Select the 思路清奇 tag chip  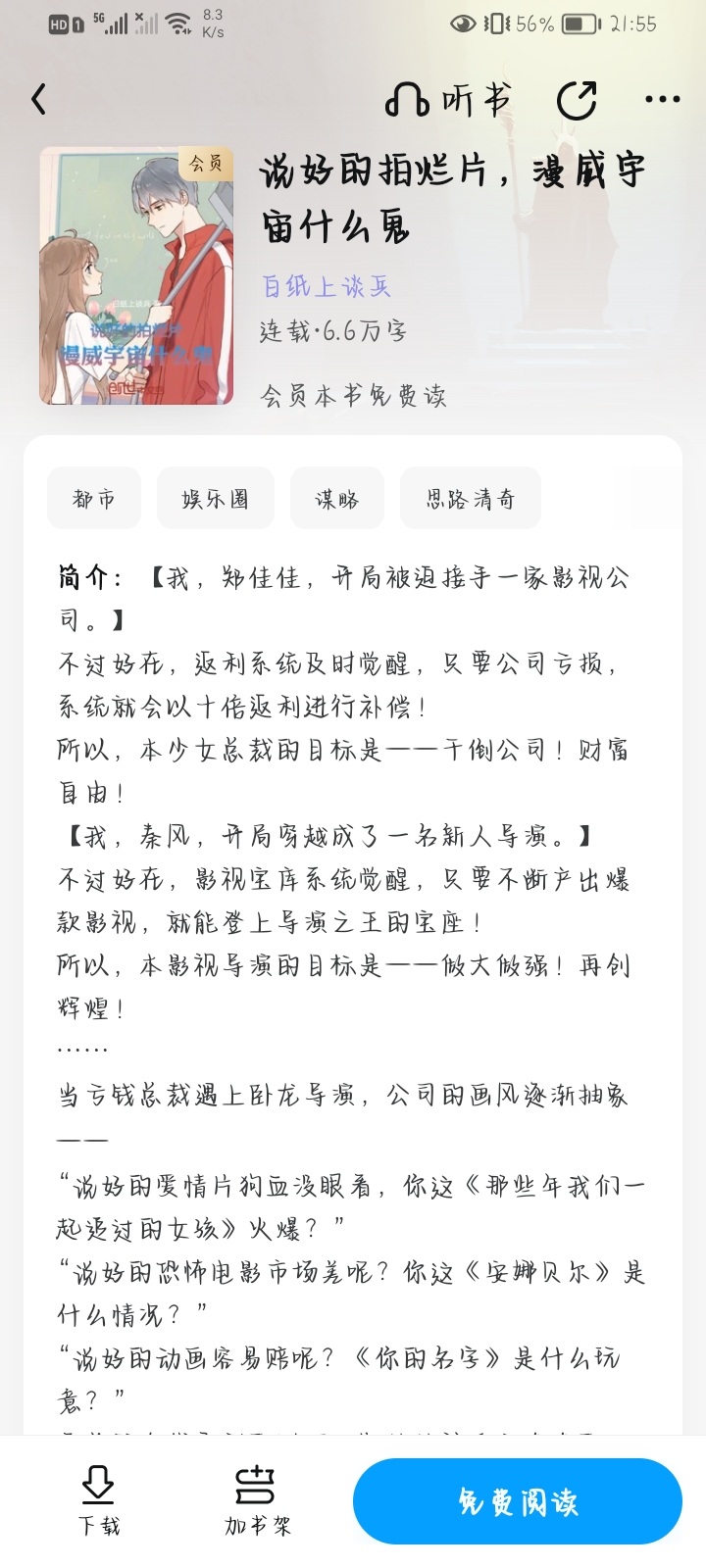pyautogui.click(x=470, y=499)
